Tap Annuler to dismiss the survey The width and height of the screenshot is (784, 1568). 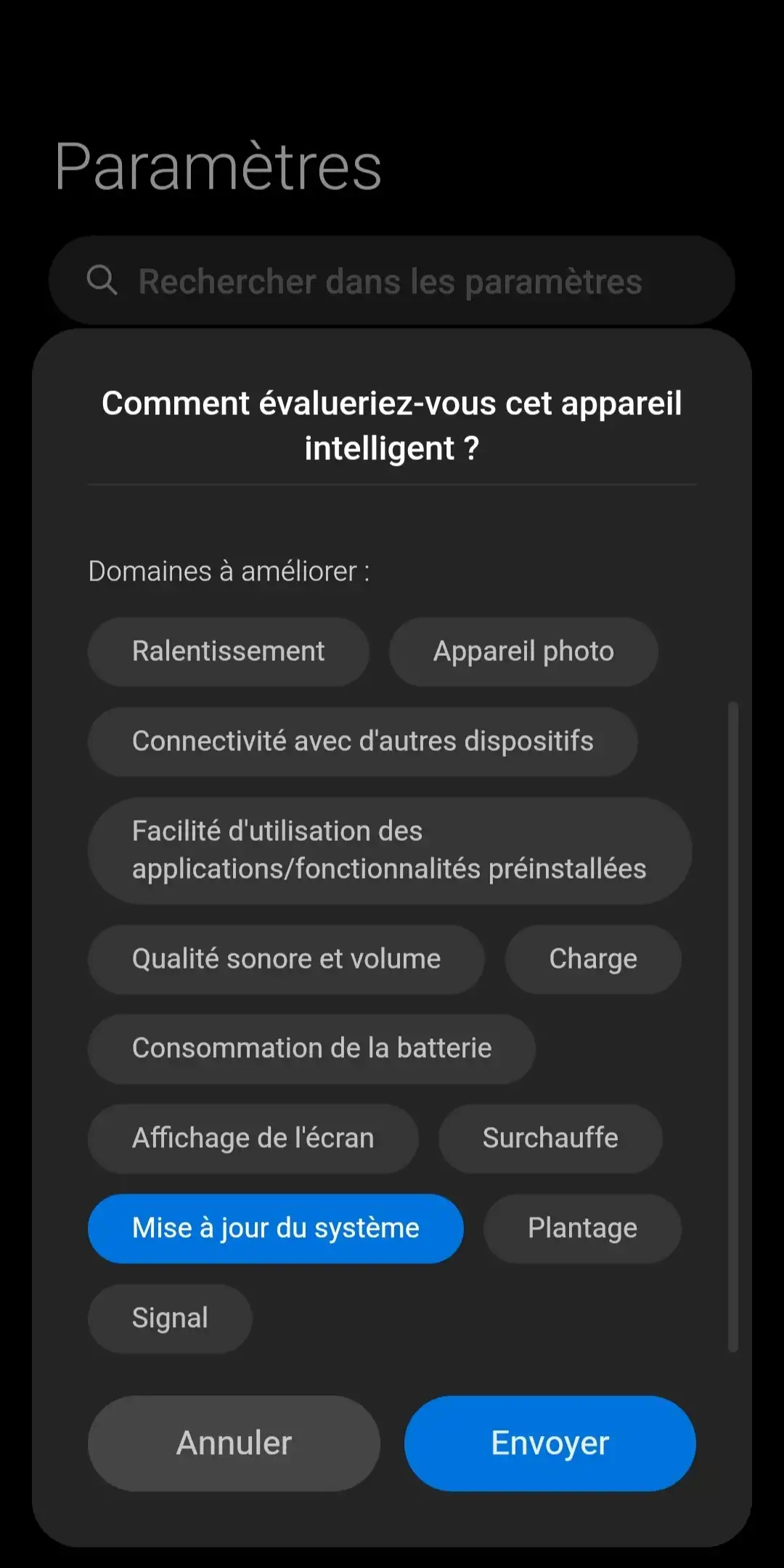(234, 1443)
